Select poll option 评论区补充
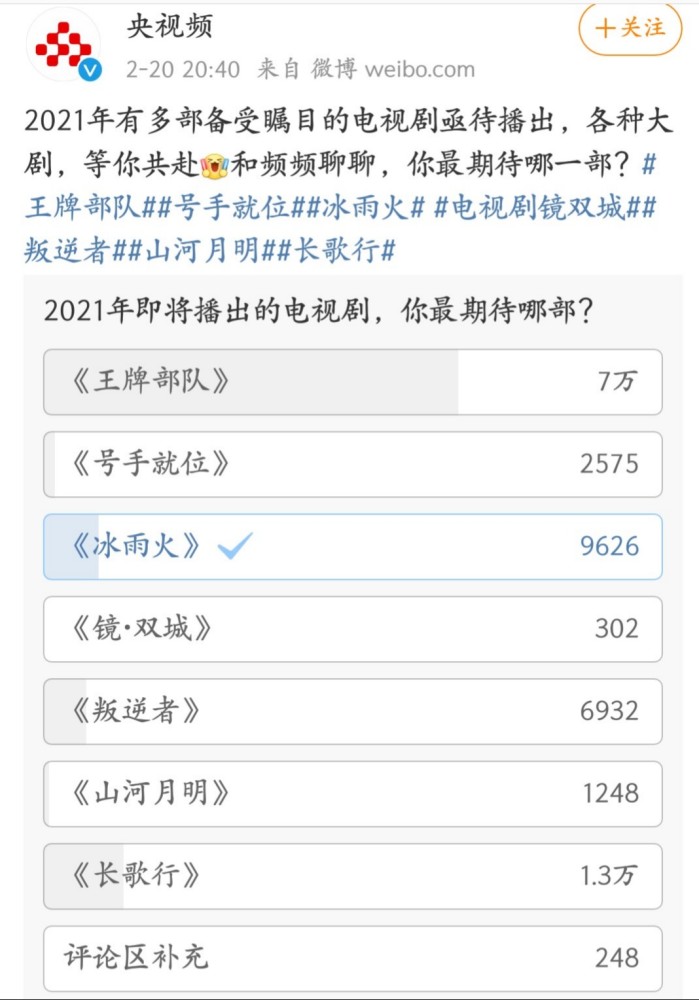The width and height of the screenshot is (699, 1000). (x=352, y=958)
